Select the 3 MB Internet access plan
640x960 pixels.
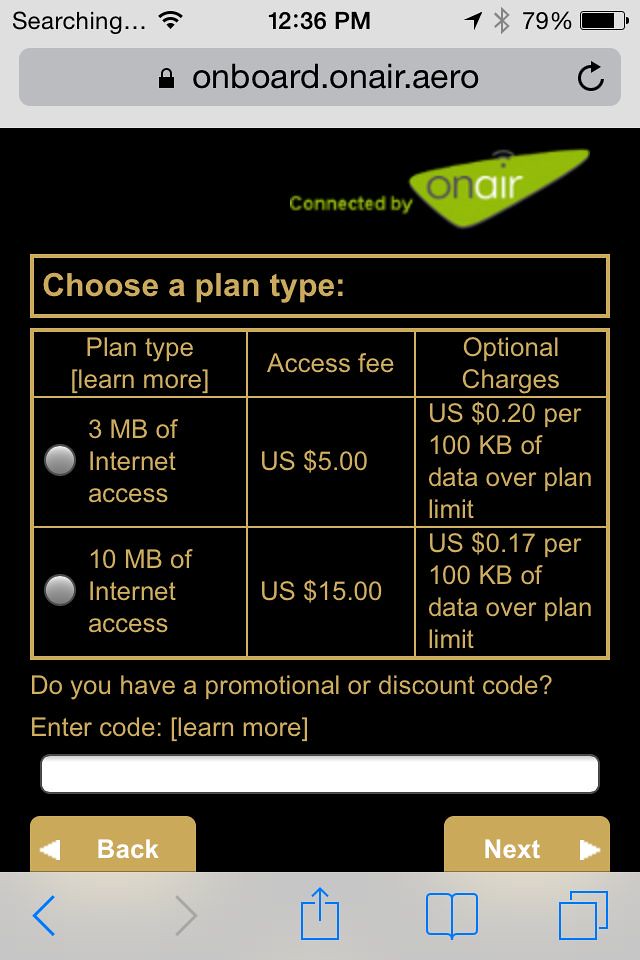pyautogui.click(x=61, y=461)
